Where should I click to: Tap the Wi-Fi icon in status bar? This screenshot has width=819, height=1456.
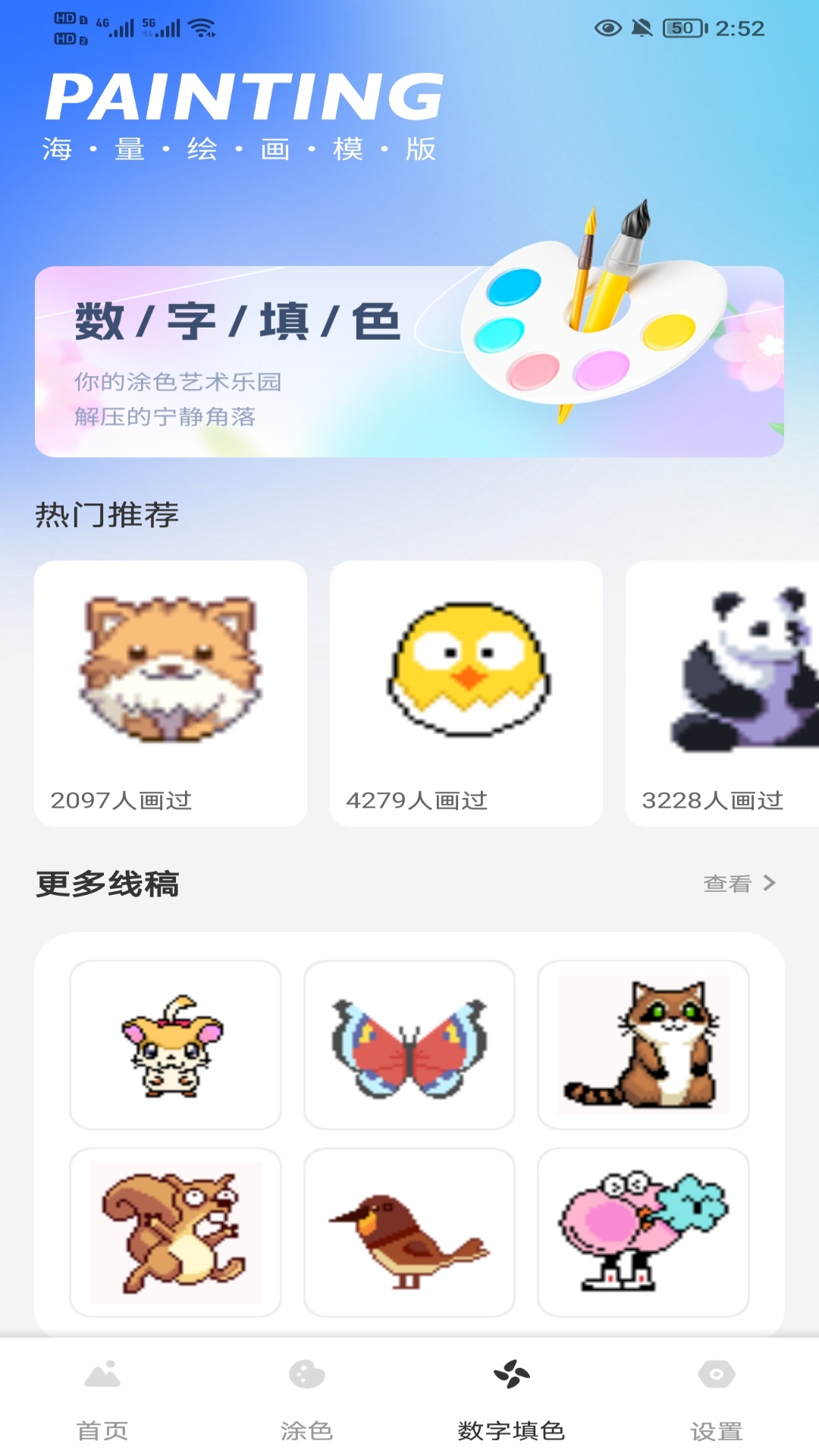(199, 29)
